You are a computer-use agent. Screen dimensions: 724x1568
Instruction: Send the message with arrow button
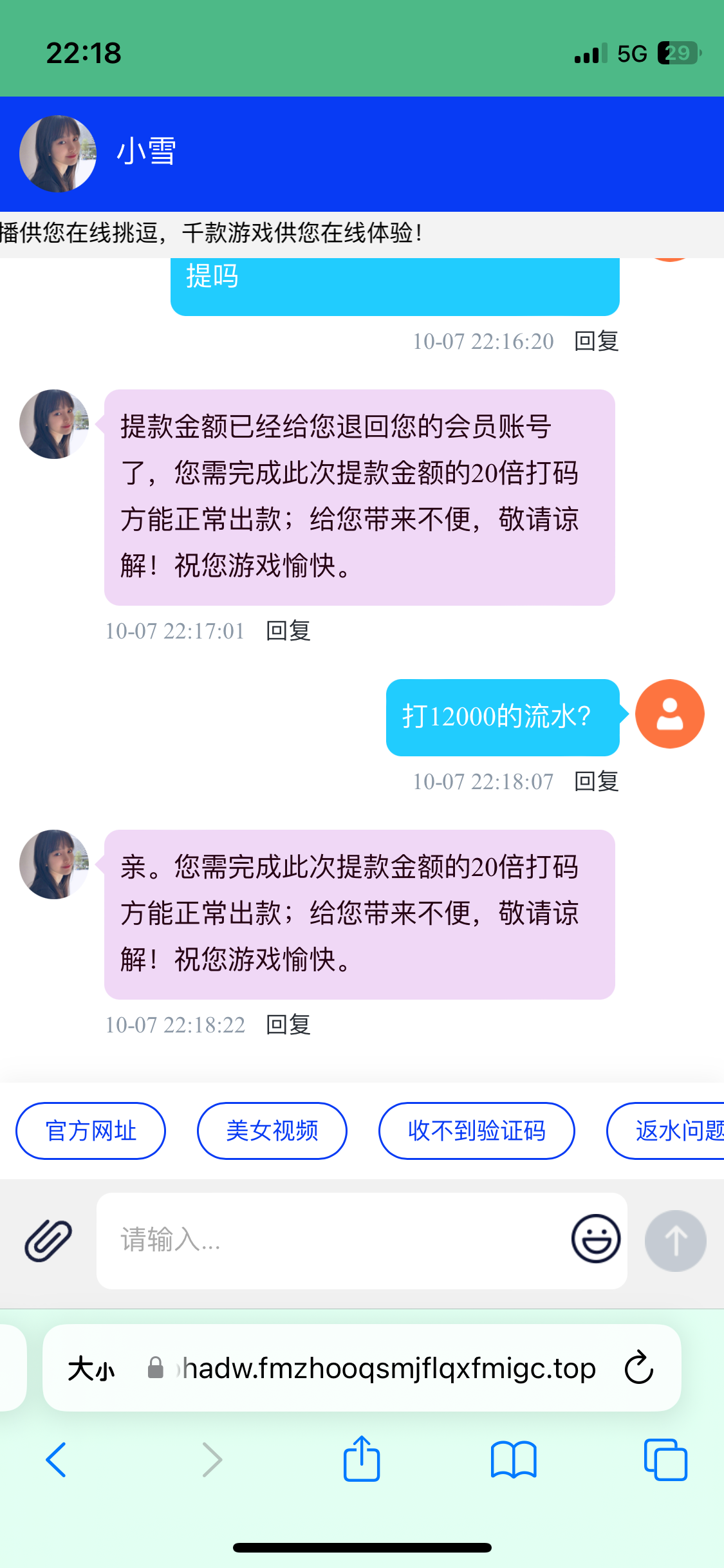coord(675,1240)
